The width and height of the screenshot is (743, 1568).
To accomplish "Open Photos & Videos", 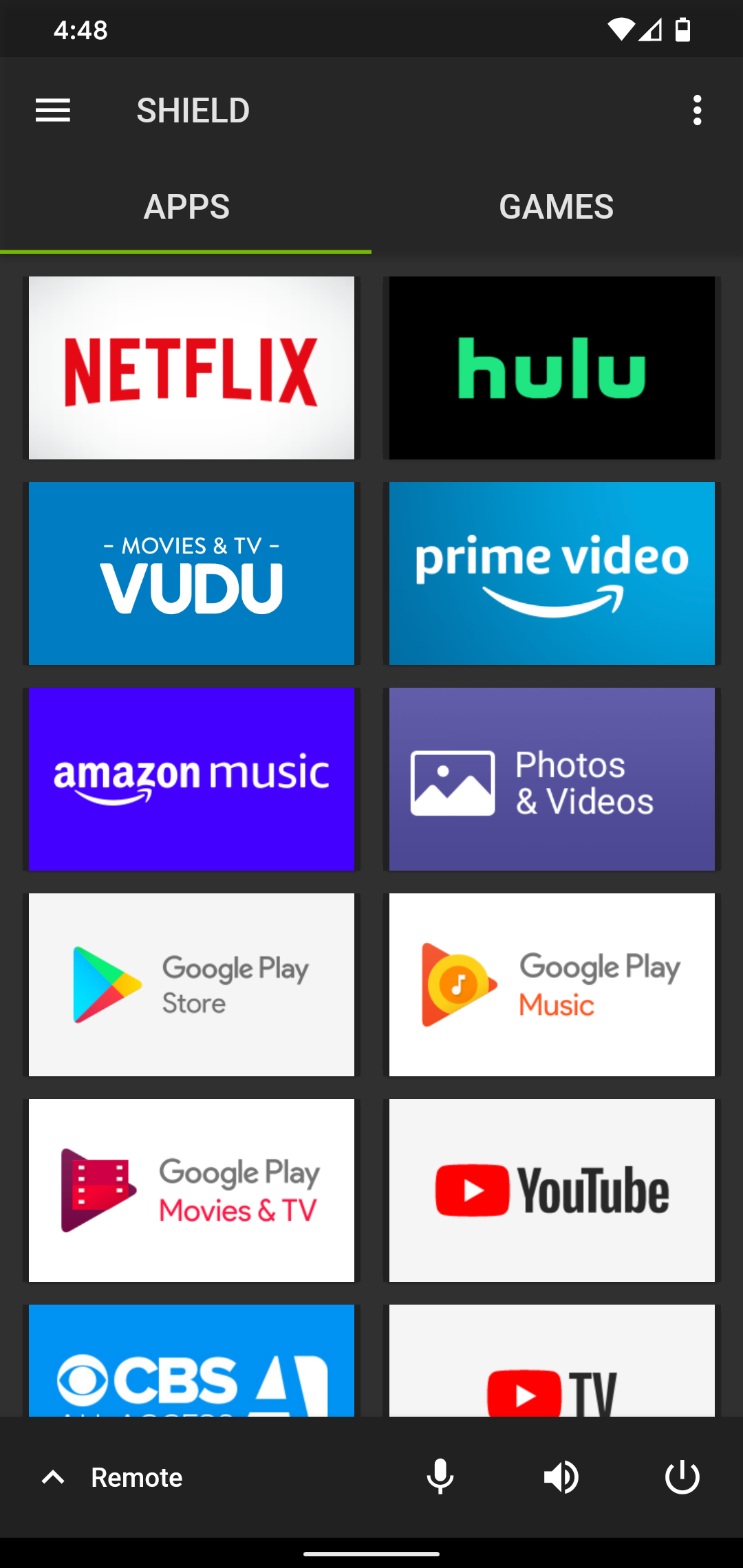I will point(552,779).
